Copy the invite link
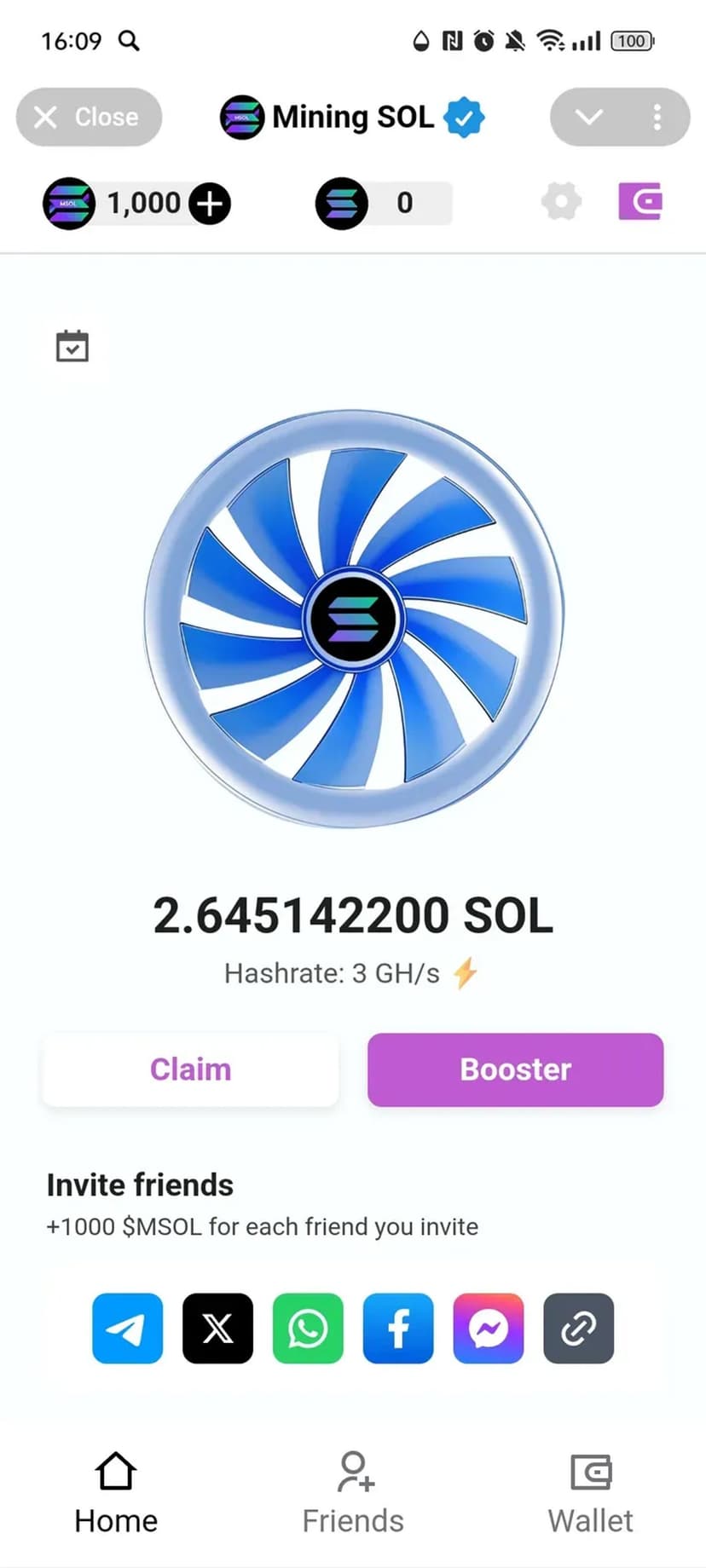Image resolution: width=706 pixels, height=1568 pixels. pyautogui.click(x=579, y=1328)
